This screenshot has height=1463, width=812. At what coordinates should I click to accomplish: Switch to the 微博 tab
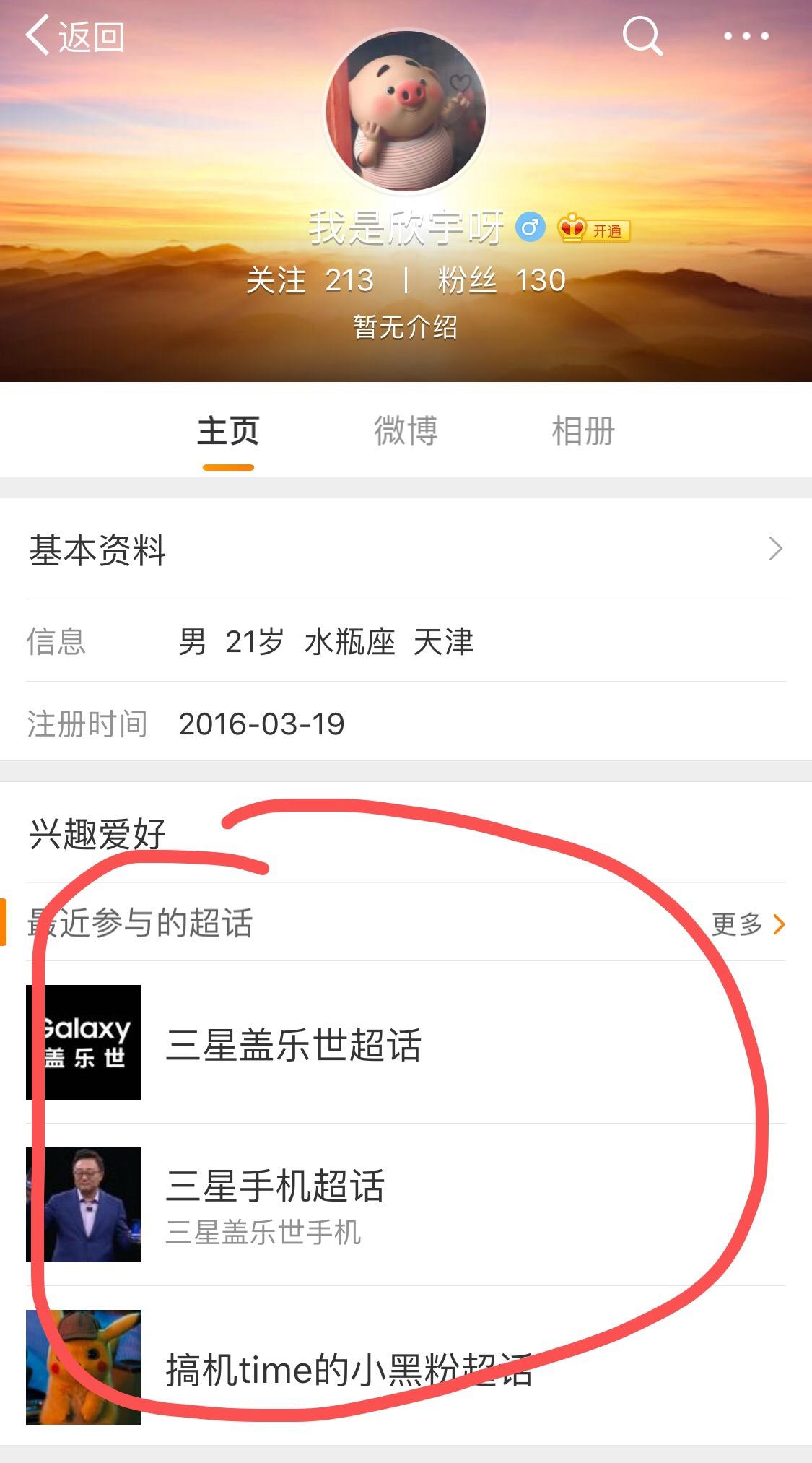click(x=406, y=431)
